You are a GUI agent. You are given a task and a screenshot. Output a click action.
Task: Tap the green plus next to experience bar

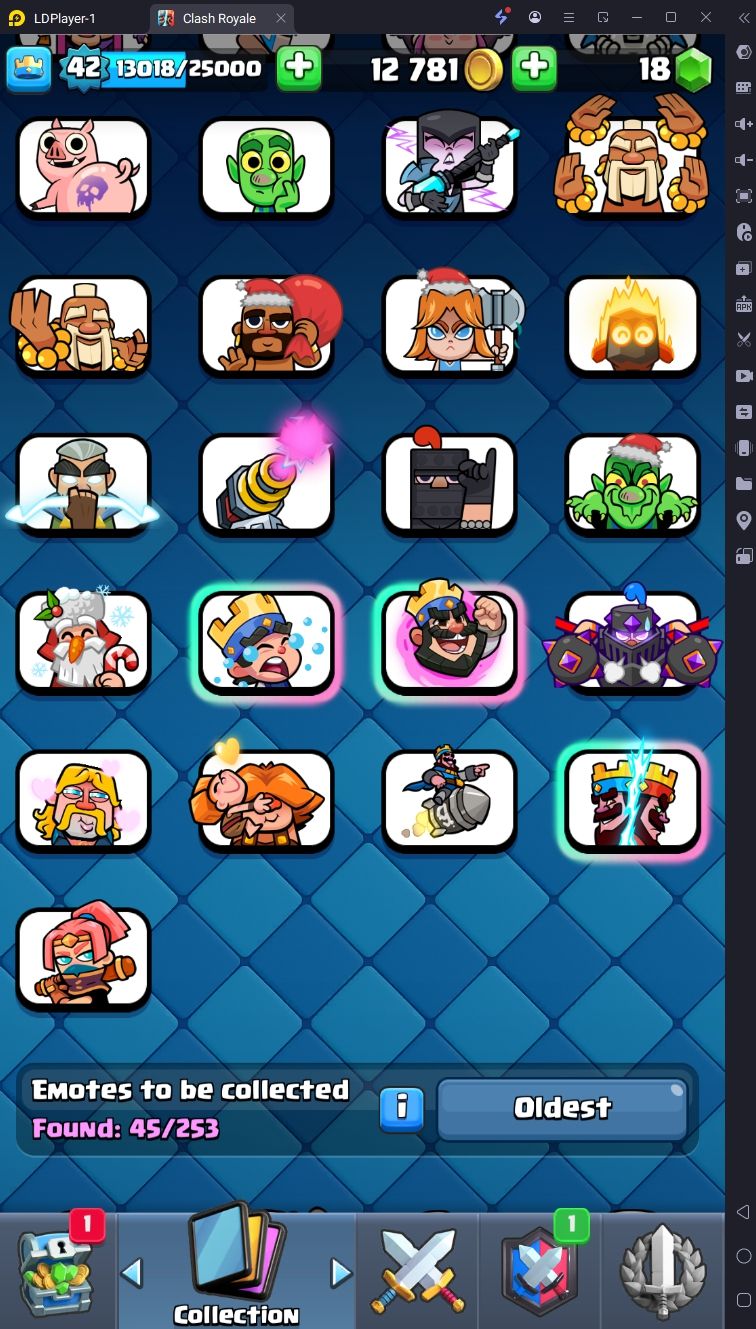click(298, 68)
